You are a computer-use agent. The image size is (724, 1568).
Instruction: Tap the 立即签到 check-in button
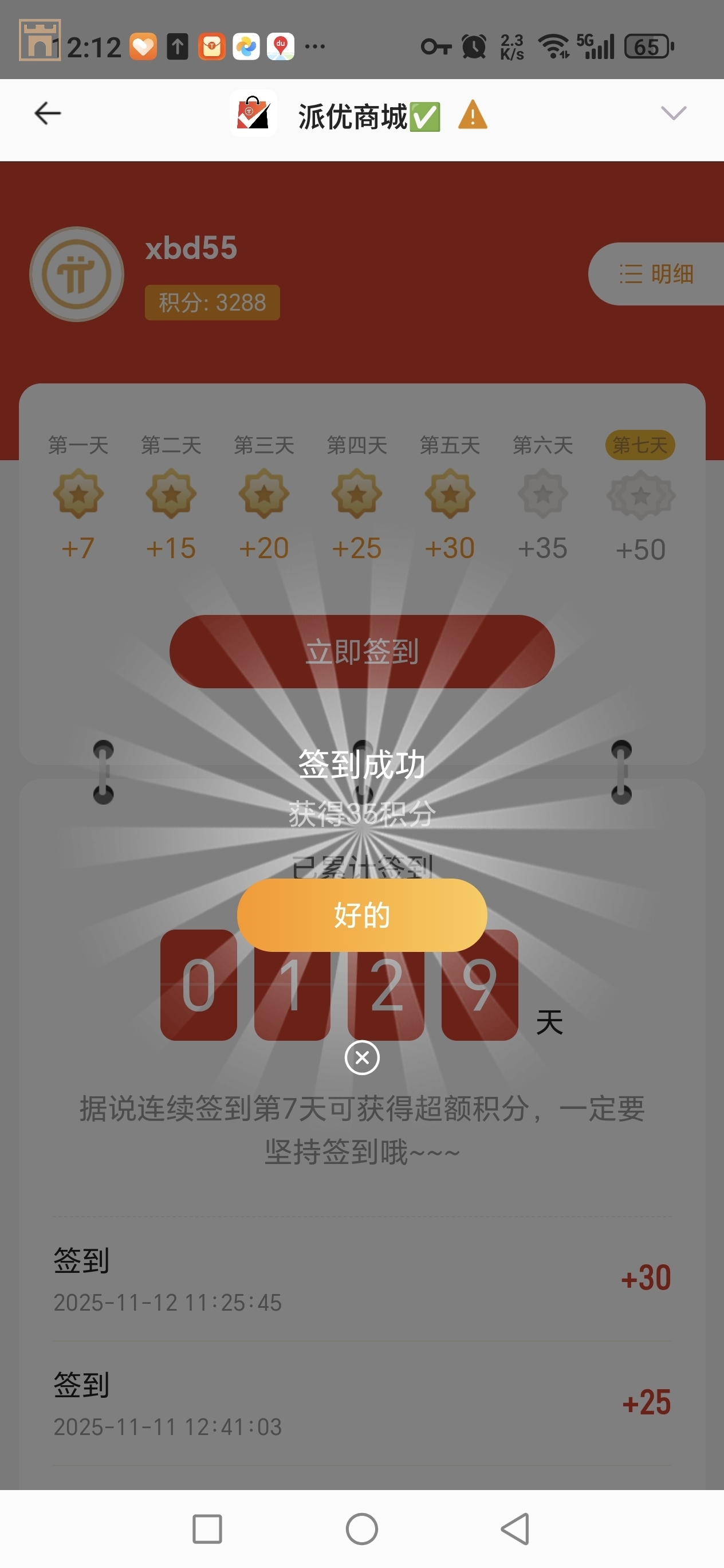(x=362, y=652)
